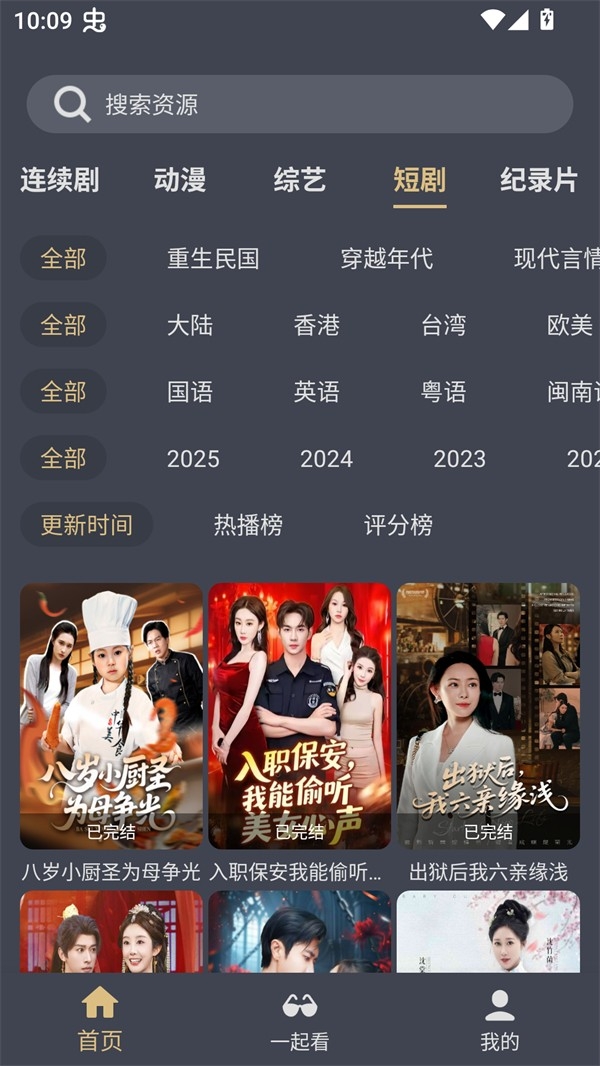Switch to the 连续剧 tab

click(x=60, y=180)
